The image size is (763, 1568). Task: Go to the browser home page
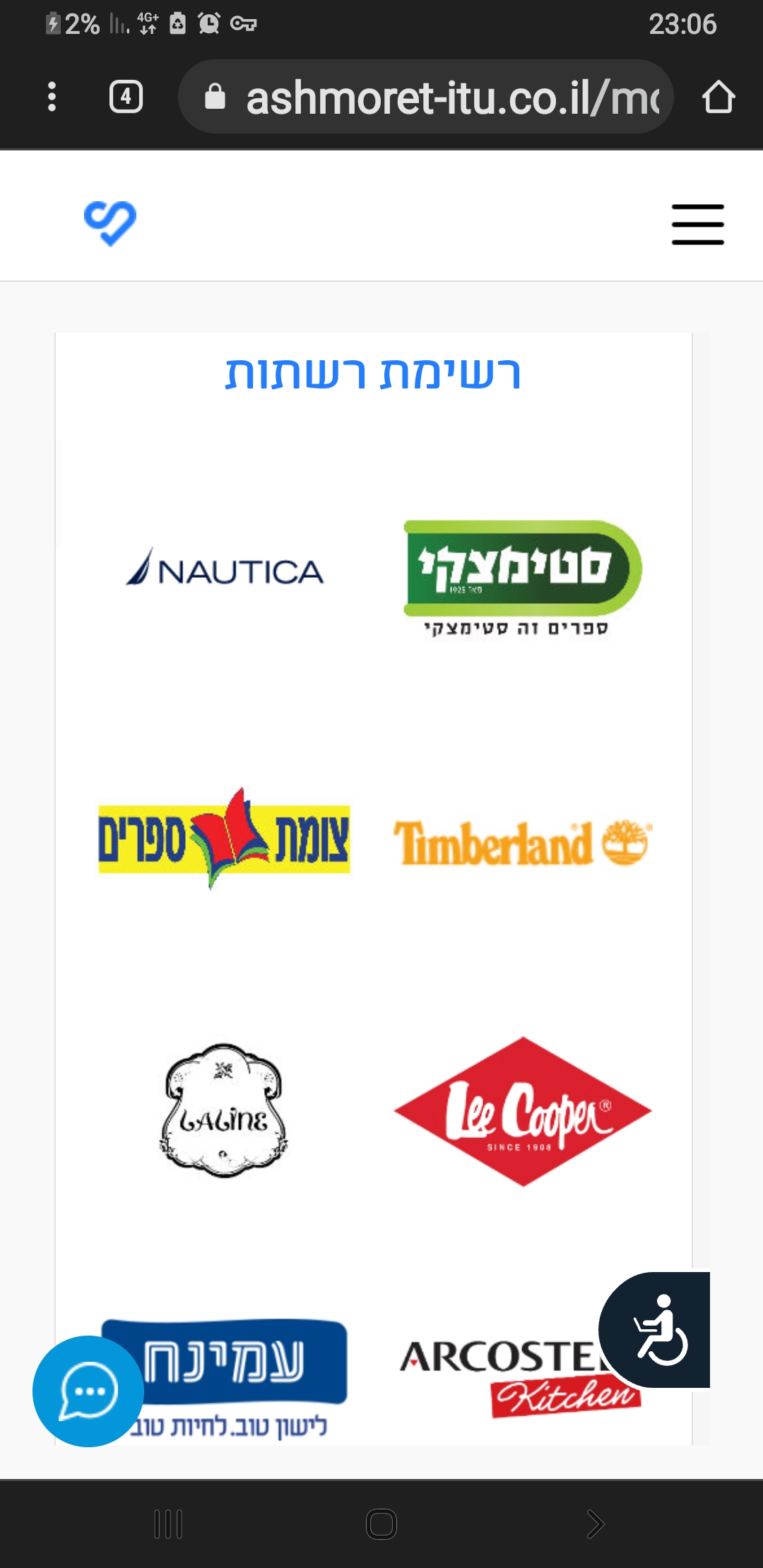718,97
